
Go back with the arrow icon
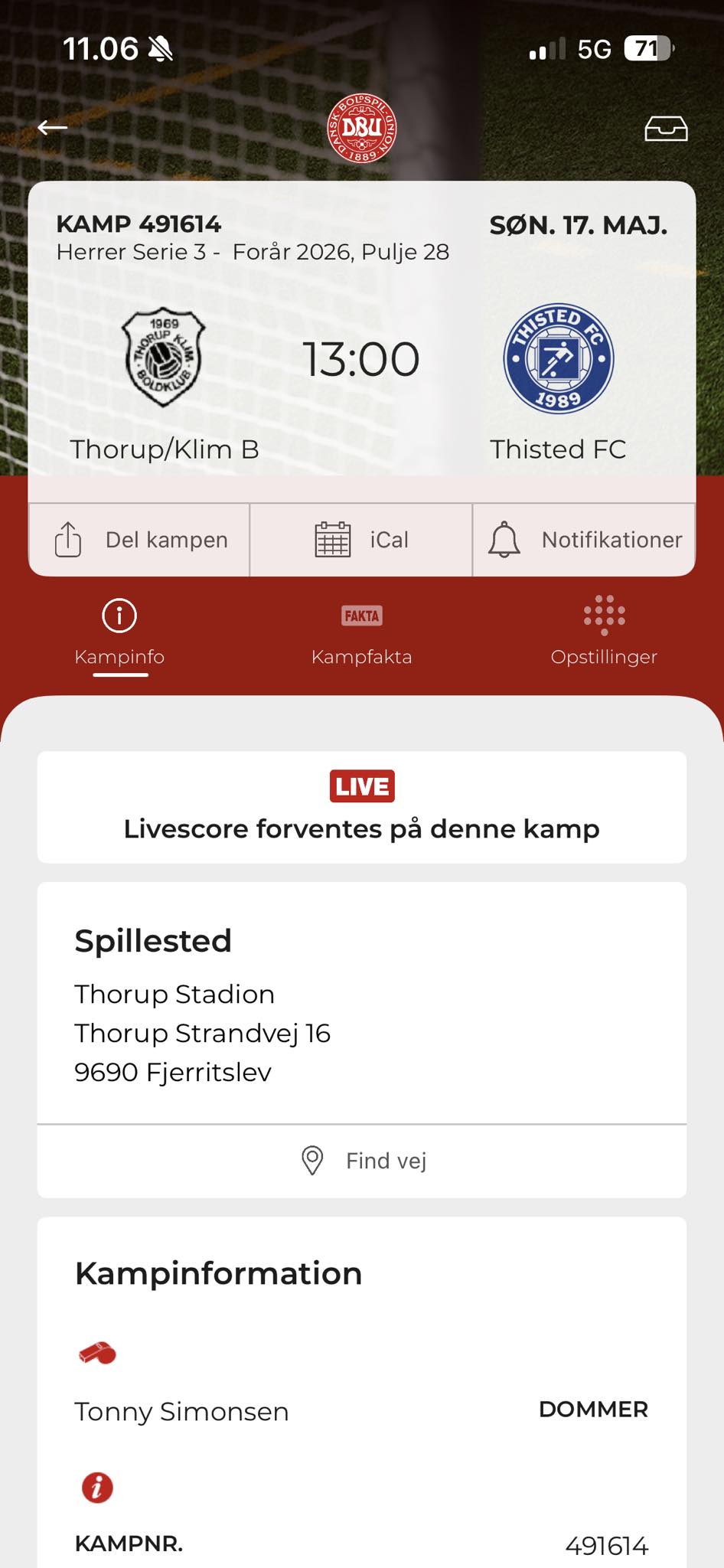click(x=53, y=128)
